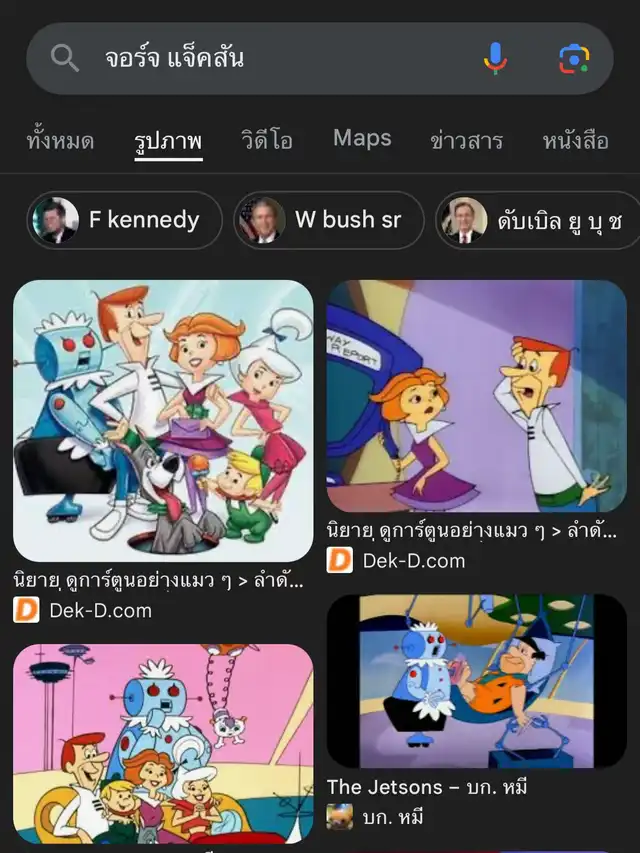This screenshot has width=640, height=853.
Task: Start voice search with the microphone
Action: coord(495,59)
